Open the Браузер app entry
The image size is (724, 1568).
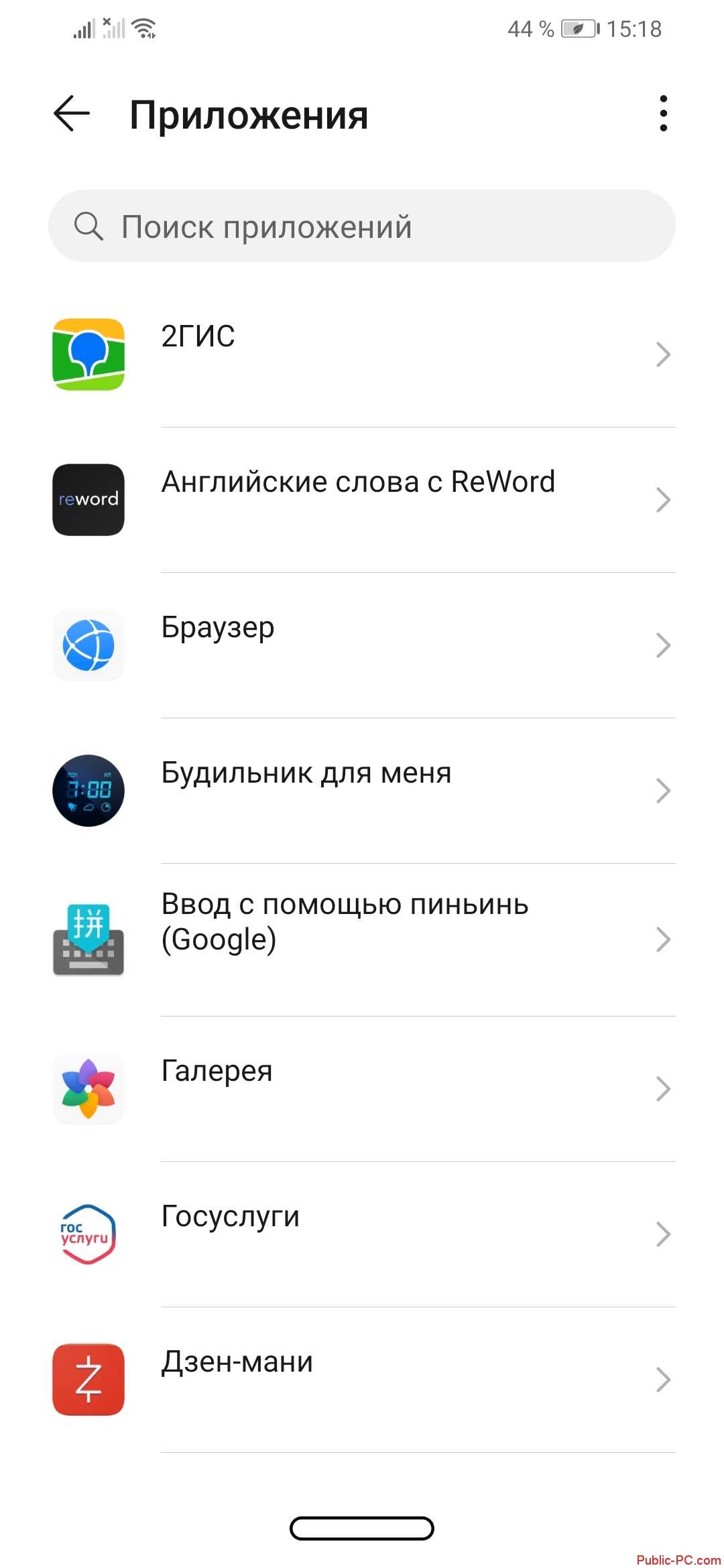362,645
